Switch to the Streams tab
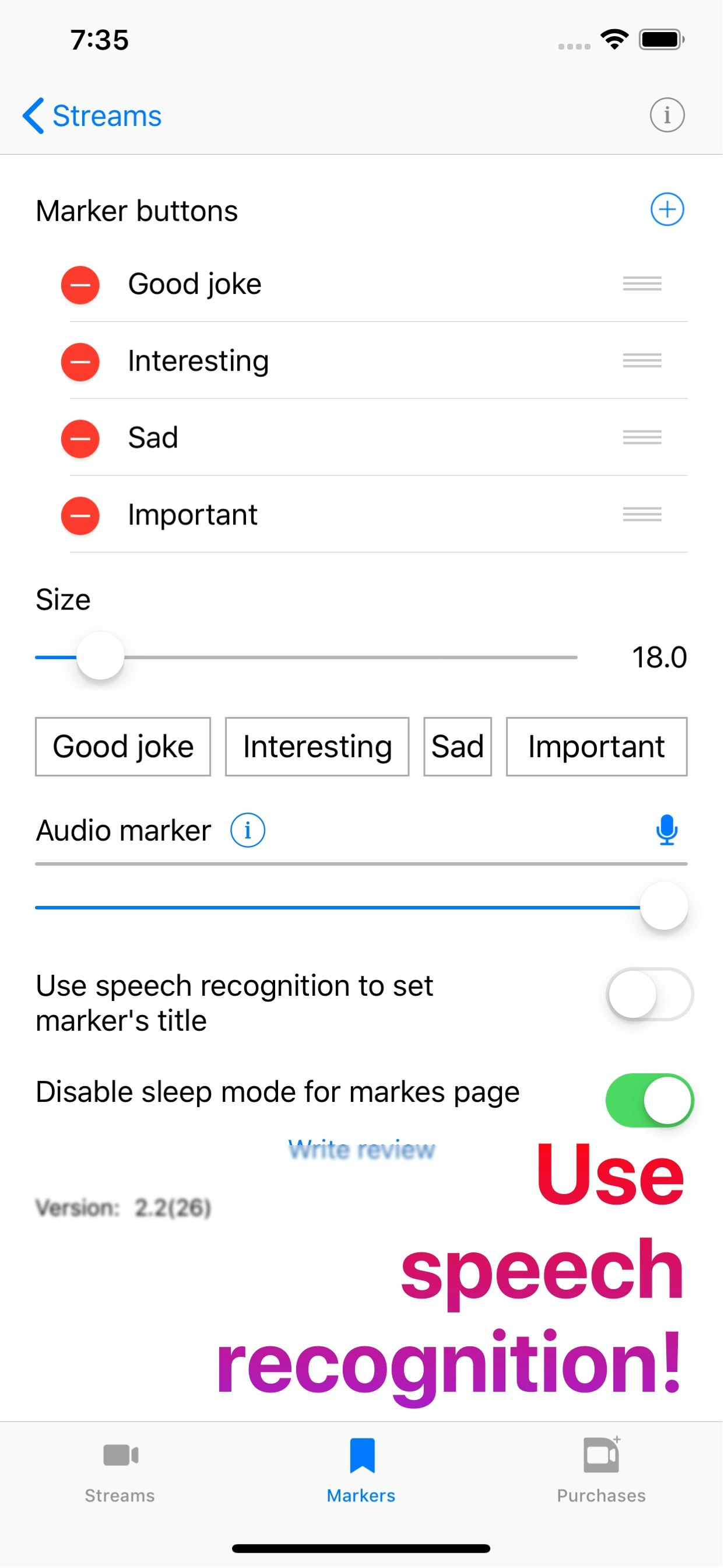This screenshot has width=724, height=1568. [x=120, y=1473]
